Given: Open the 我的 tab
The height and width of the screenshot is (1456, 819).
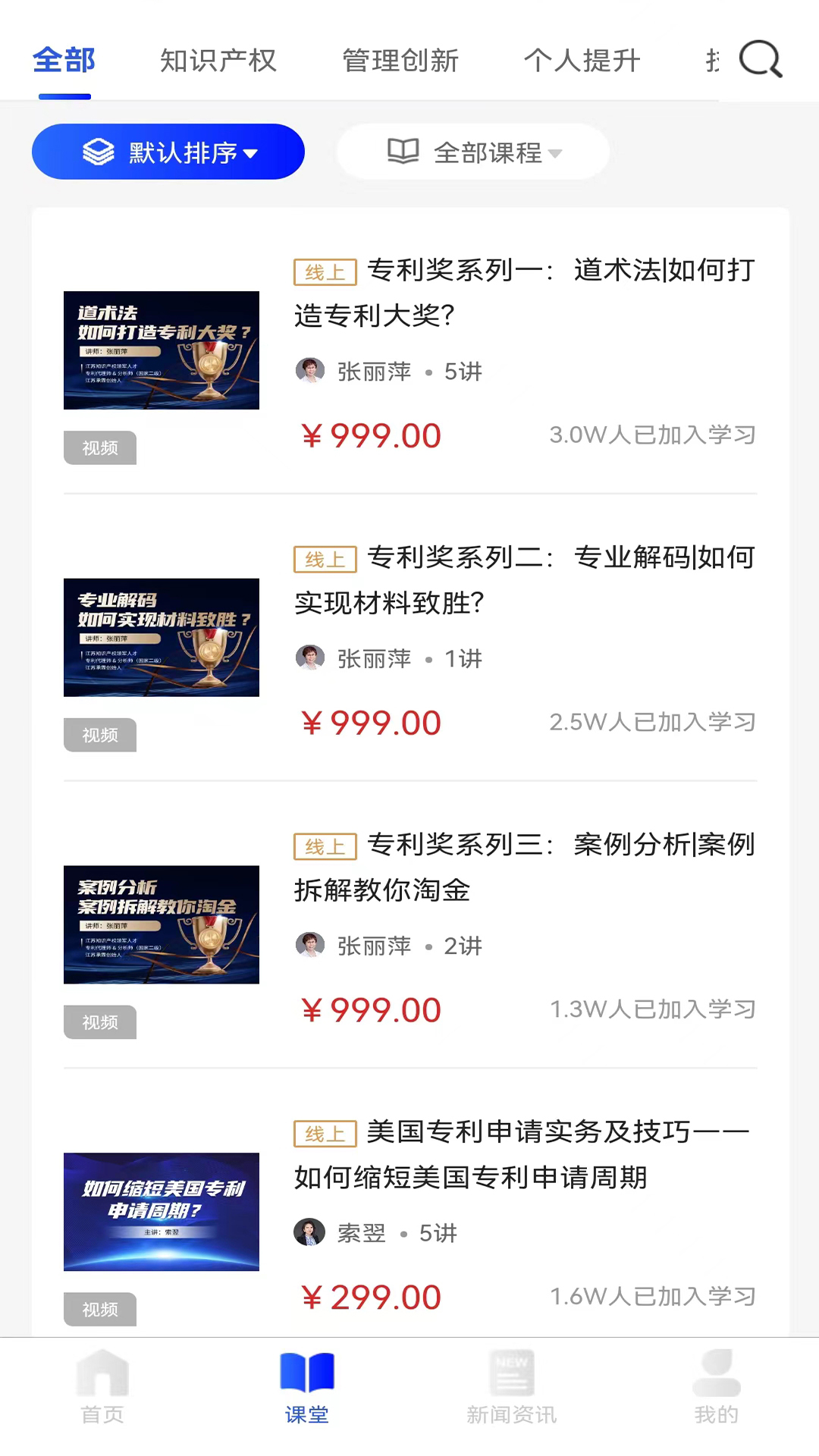Looking at the screenshot, I should tap(717, 1388).
